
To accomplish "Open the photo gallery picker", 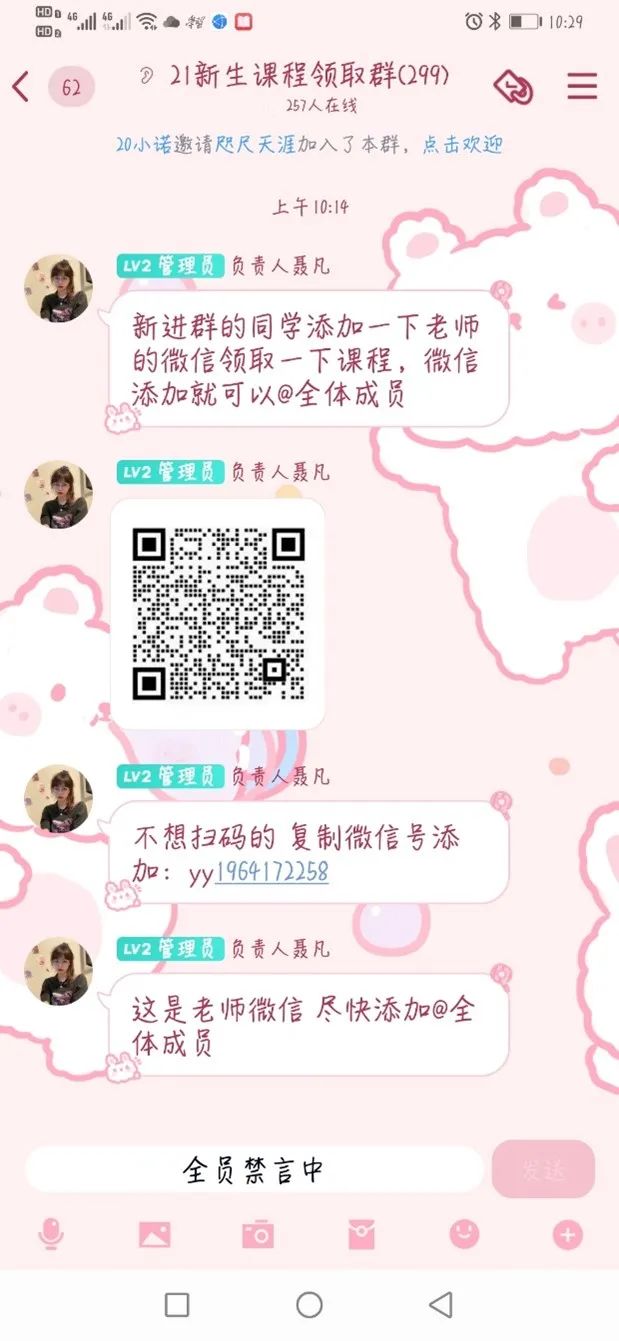I will (x=154, y=1235).
